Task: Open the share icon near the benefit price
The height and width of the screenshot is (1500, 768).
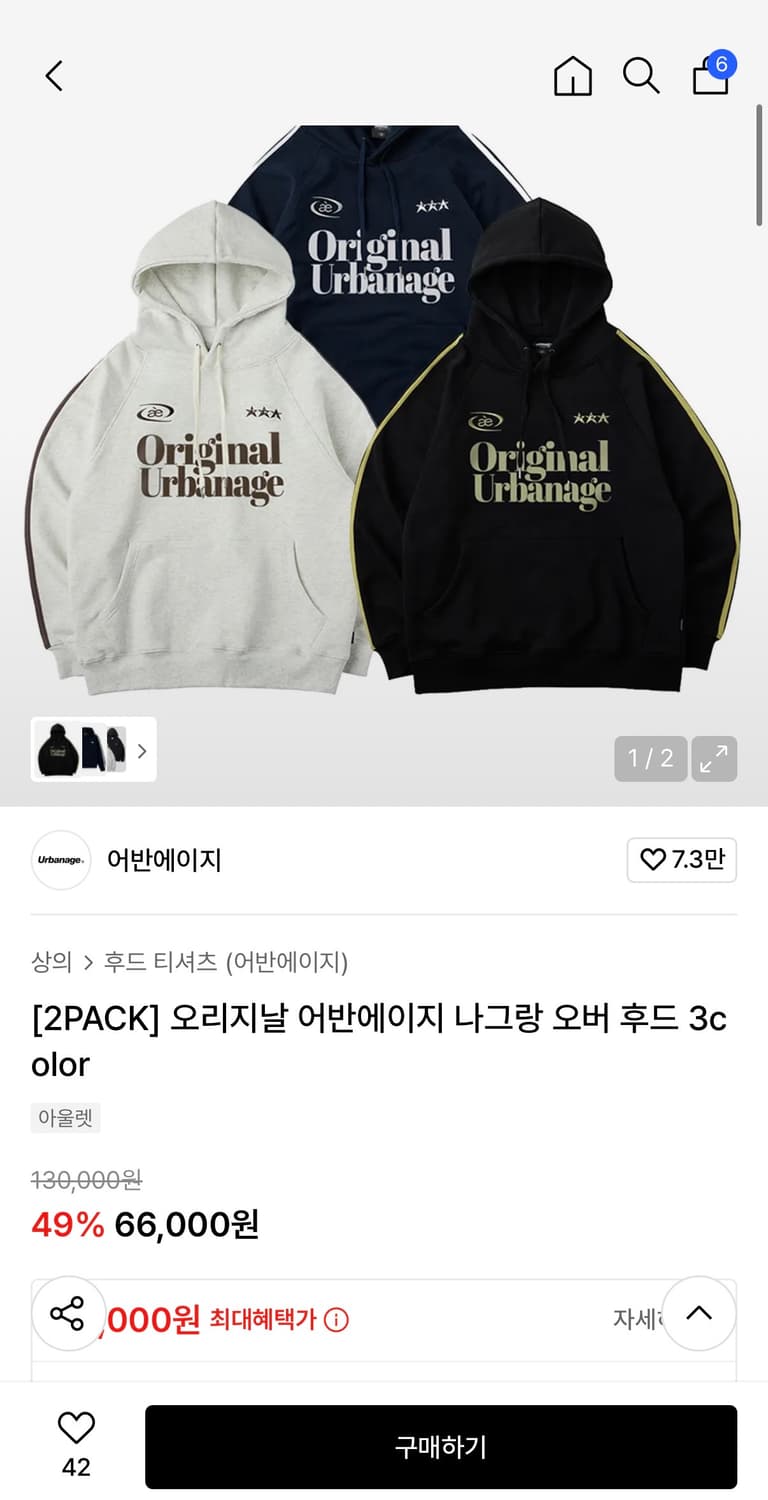Action: tap(68, 1314)
